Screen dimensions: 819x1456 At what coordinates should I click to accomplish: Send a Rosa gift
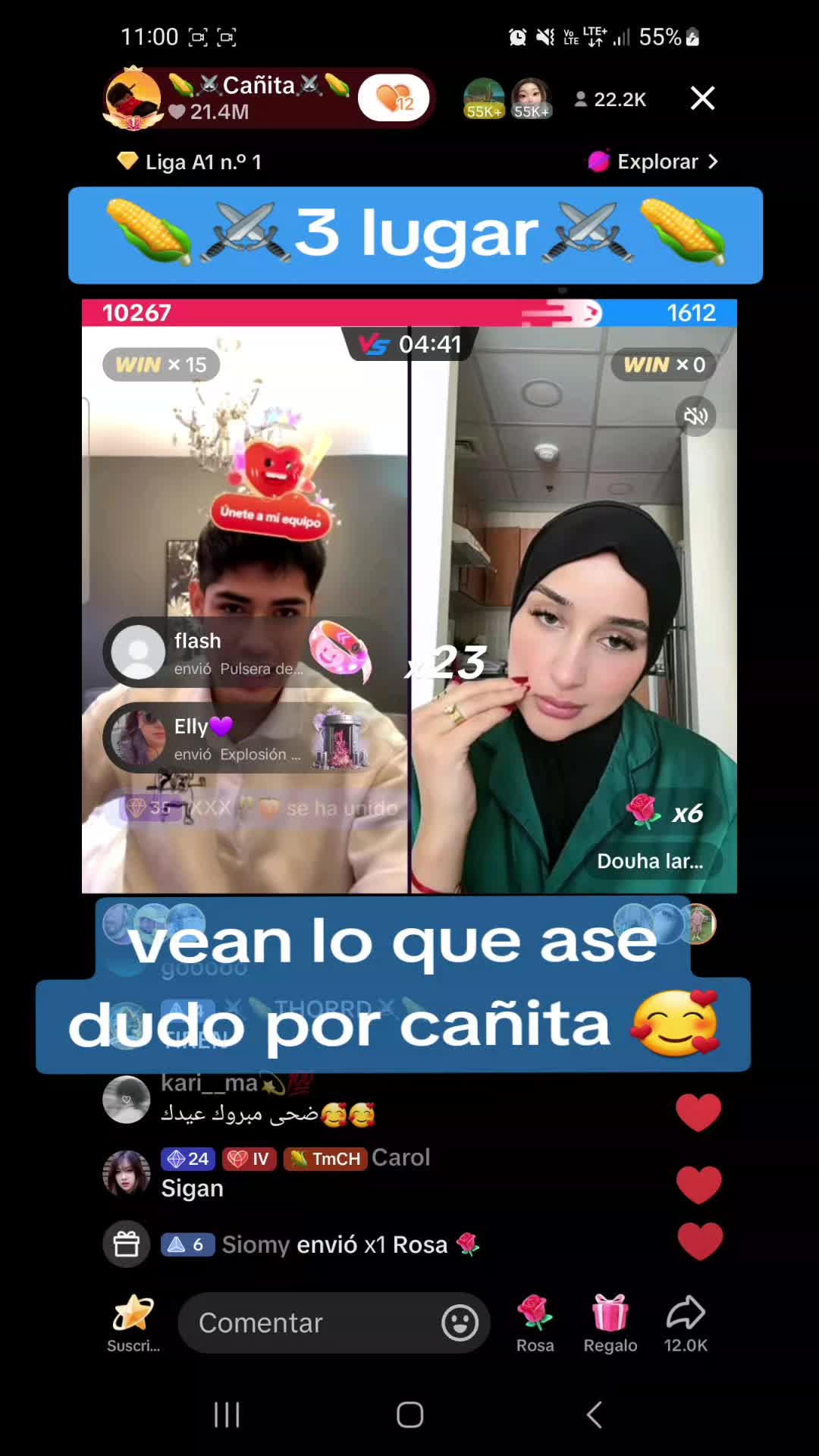pyautogui.click(x=535, y=1323)
